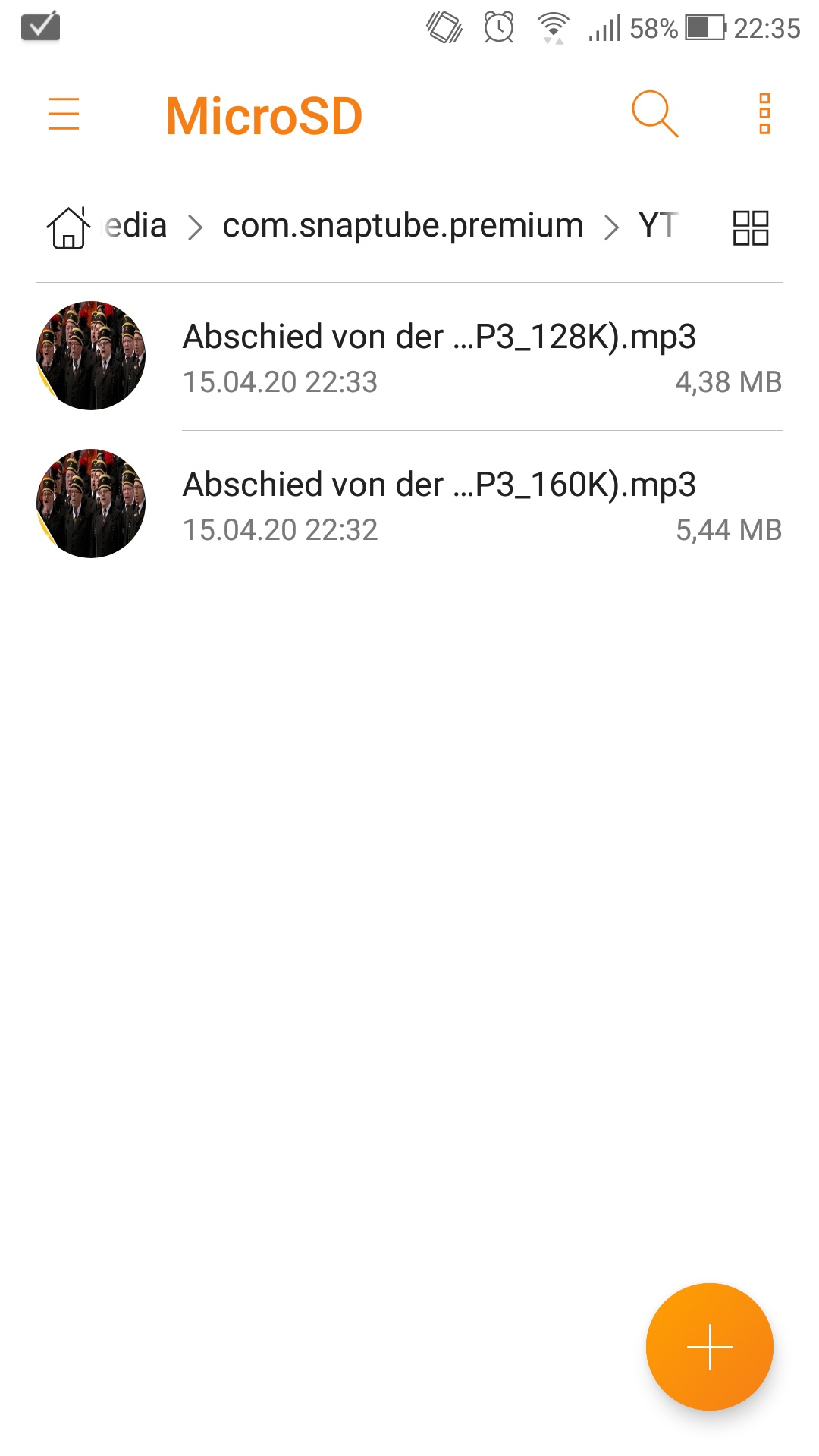Go to home directory in breadcrumb
Screen dimensions: 819x1456
(x=68, y=227)
